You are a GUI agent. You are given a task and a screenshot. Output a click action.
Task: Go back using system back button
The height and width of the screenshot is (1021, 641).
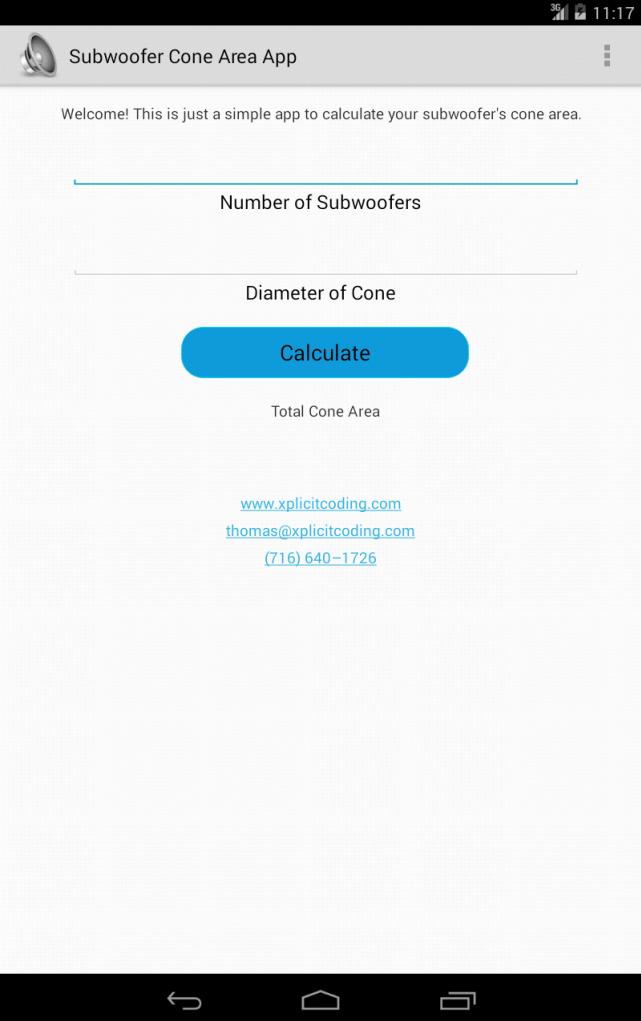coord(184,999)
